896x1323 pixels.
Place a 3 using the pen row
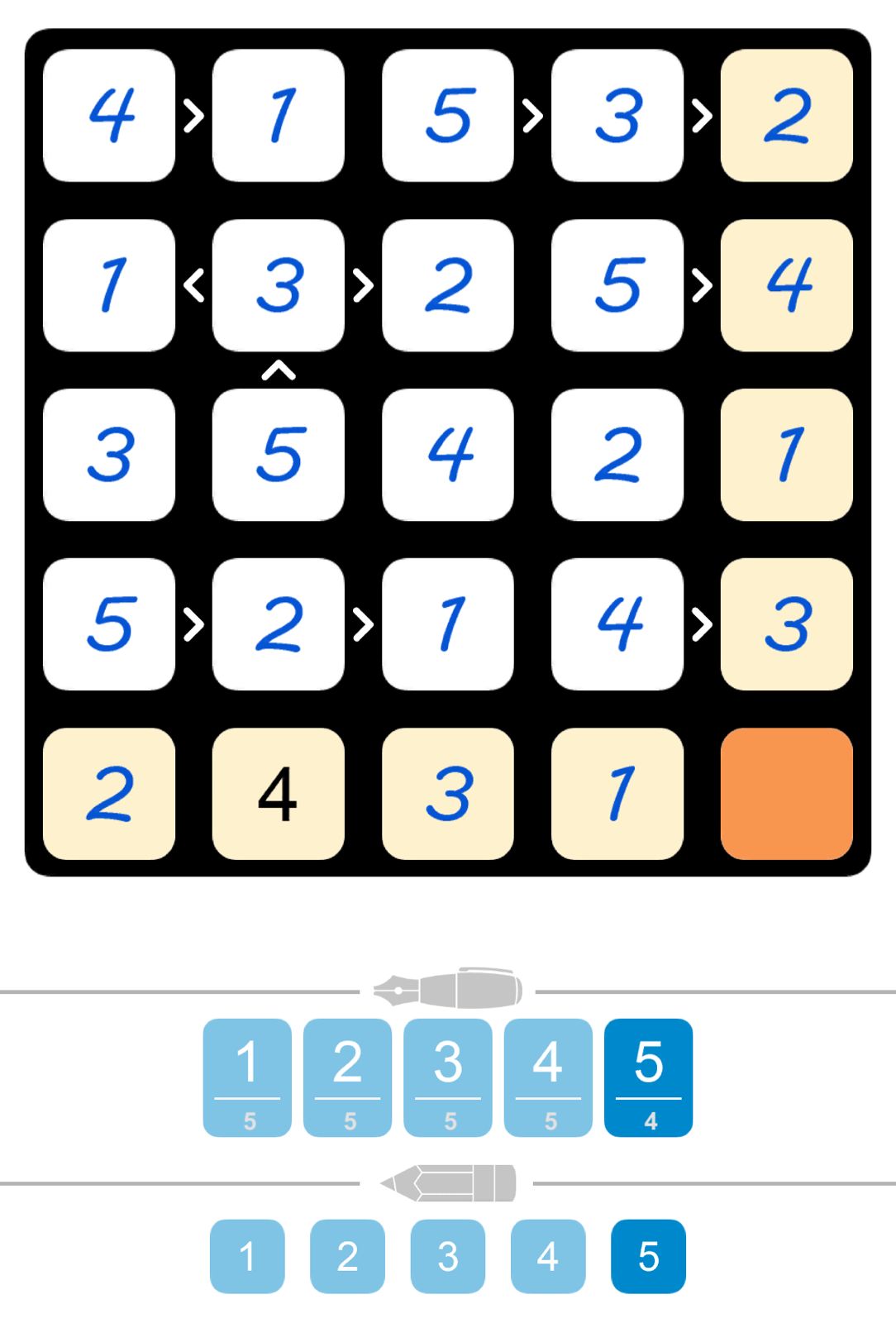coord(447,1077)
